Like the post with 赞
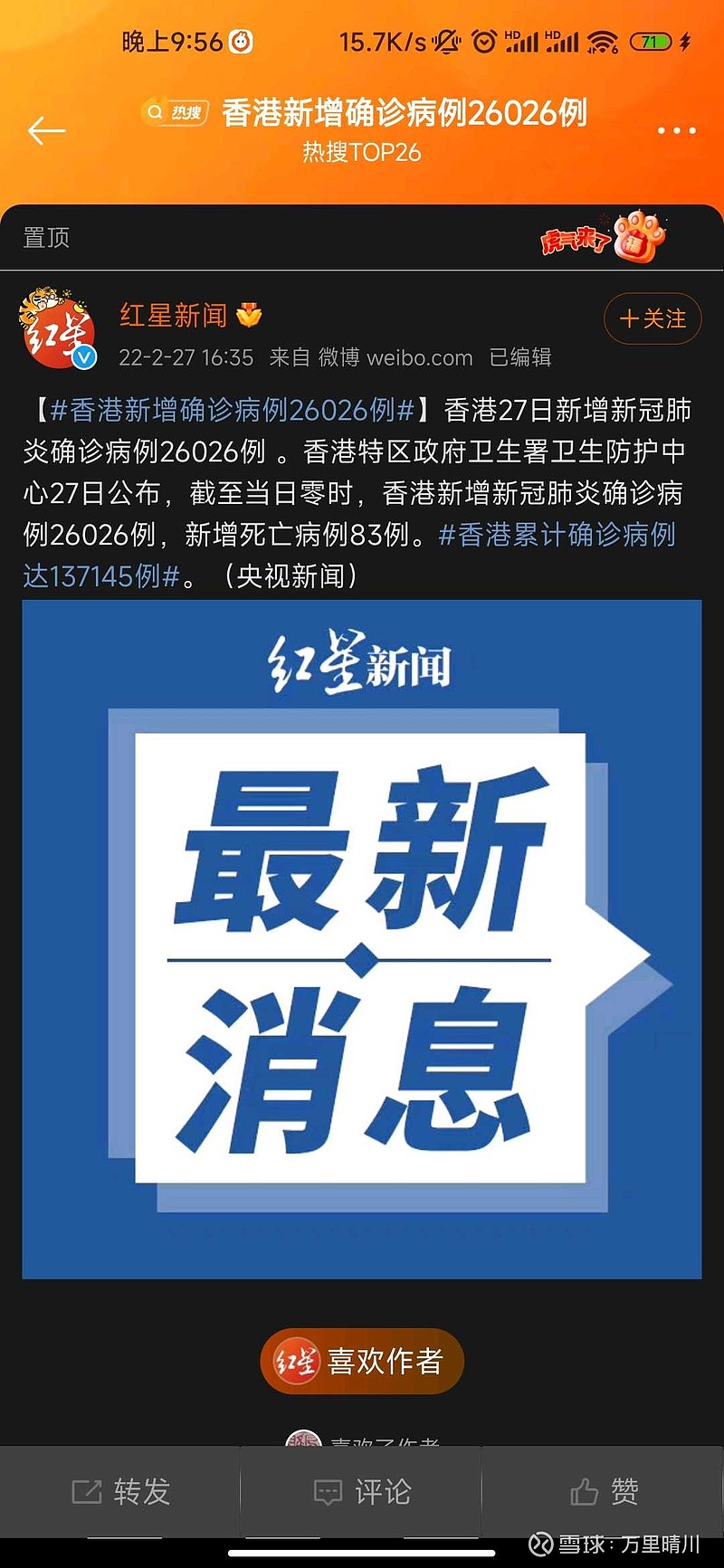724x1568 pixels. click(605, 1491)
